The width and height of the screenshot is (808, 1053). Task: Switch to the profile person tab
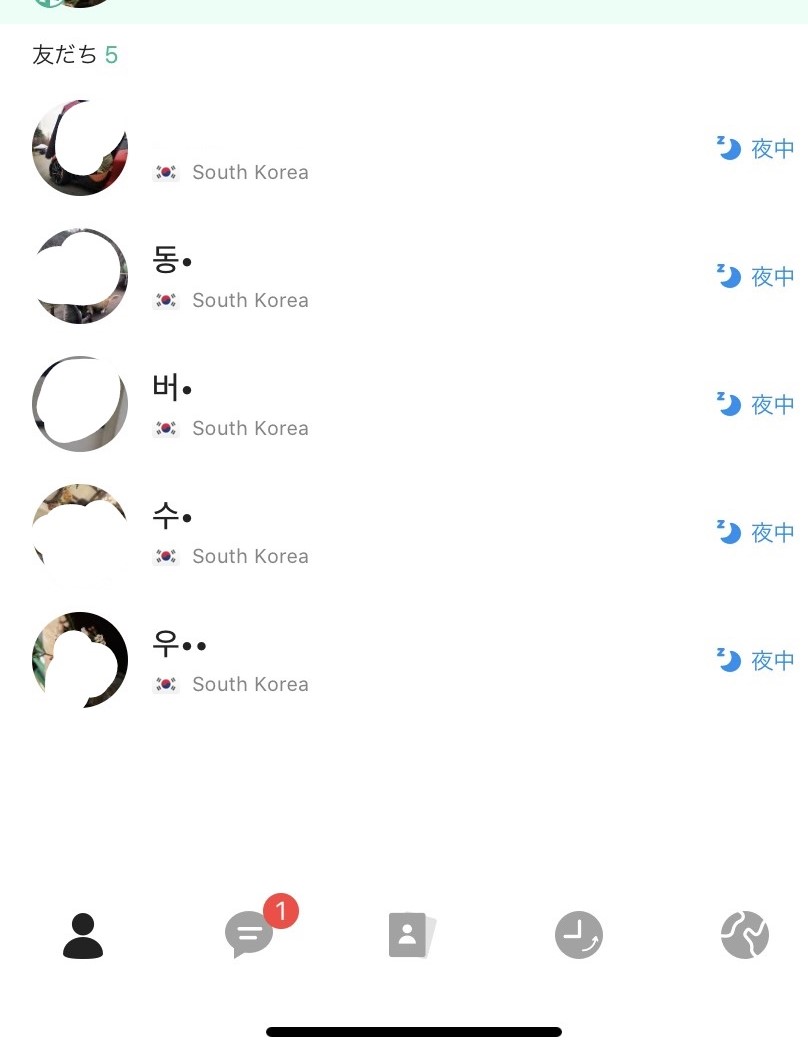coord(83,936)
